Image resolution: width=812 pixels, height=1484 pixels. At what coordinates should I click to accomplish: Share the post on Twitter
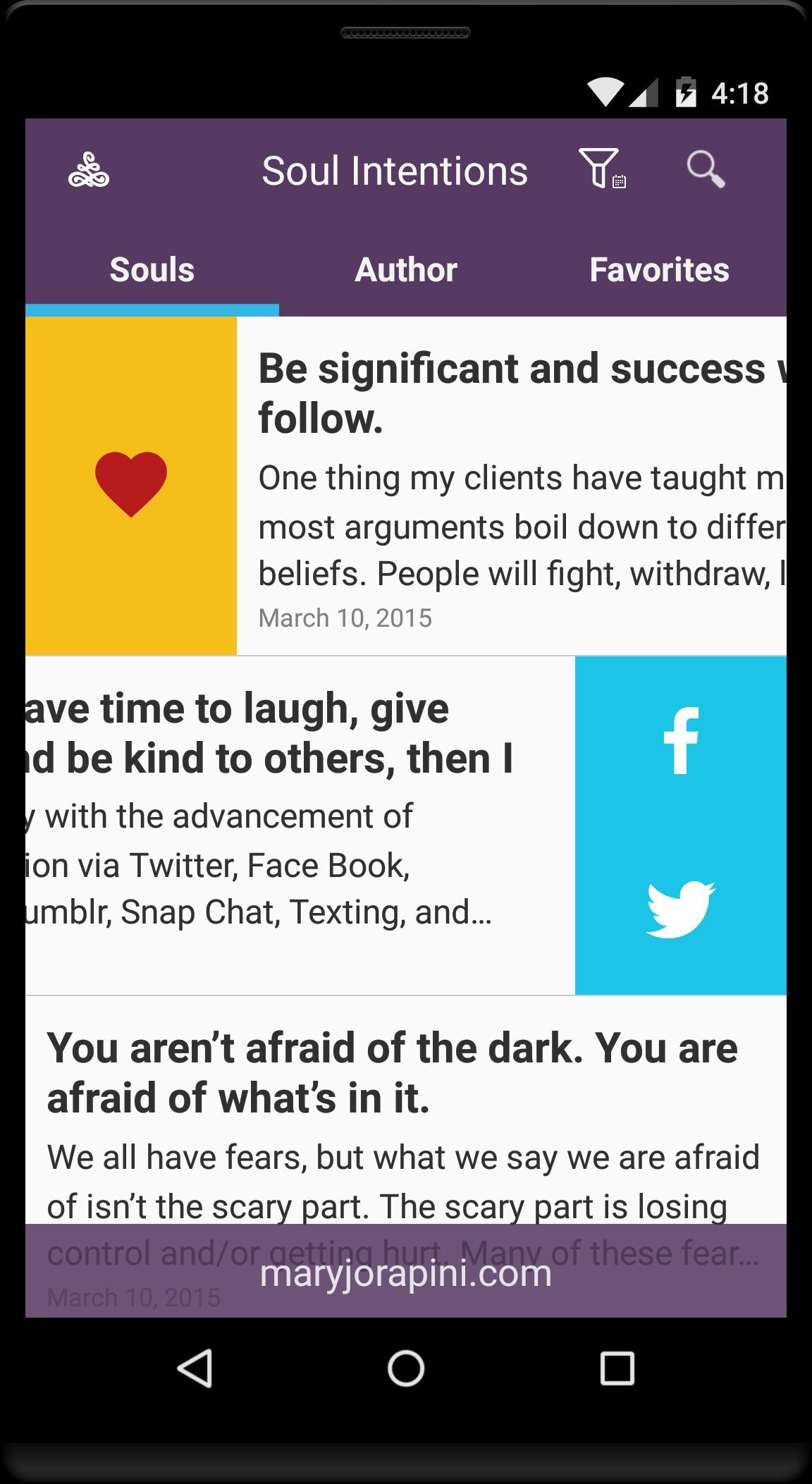pyautogui.click(x=681, y=909)
